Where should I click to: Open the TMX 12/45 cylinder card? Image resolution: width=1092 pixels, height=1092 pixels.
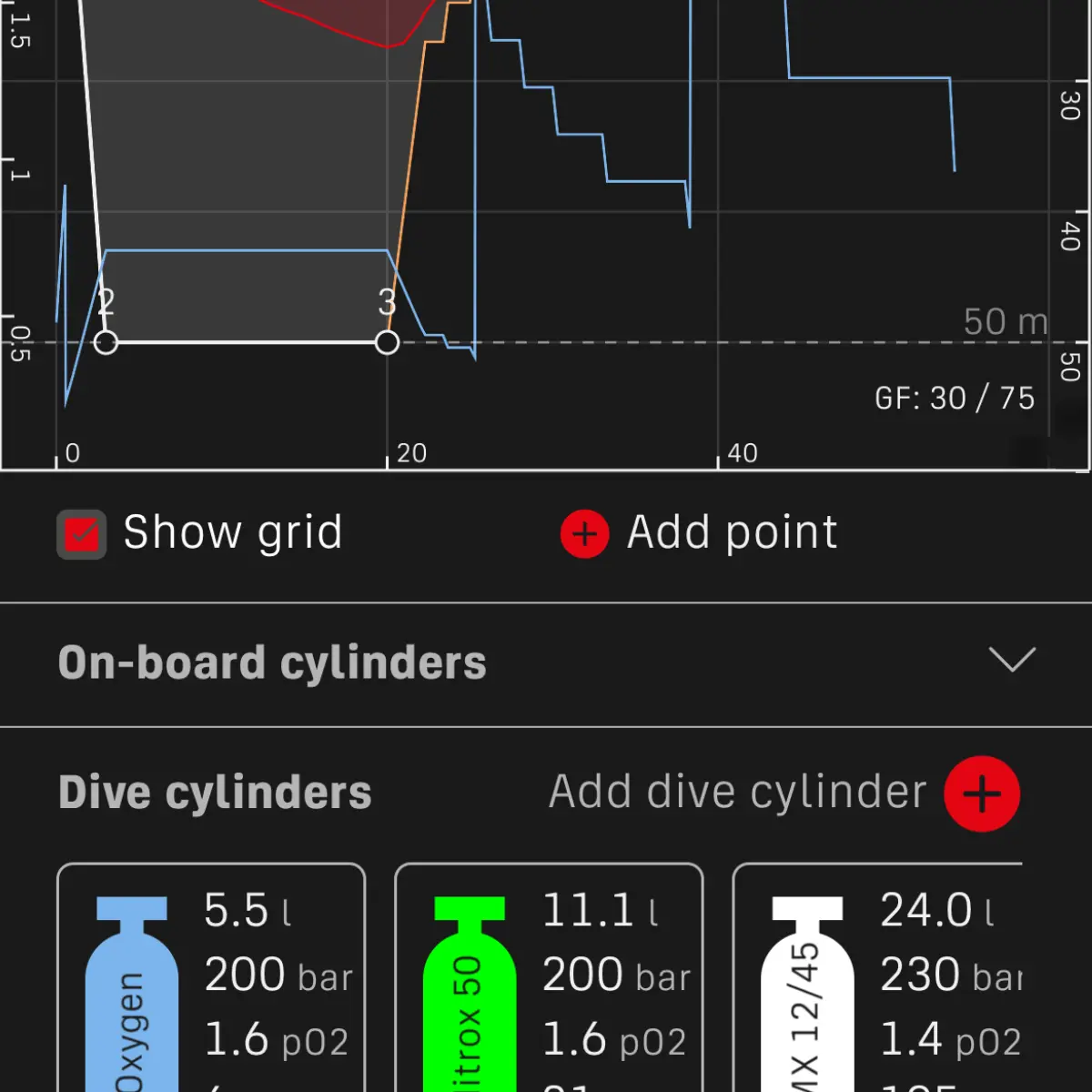[878, 978]
